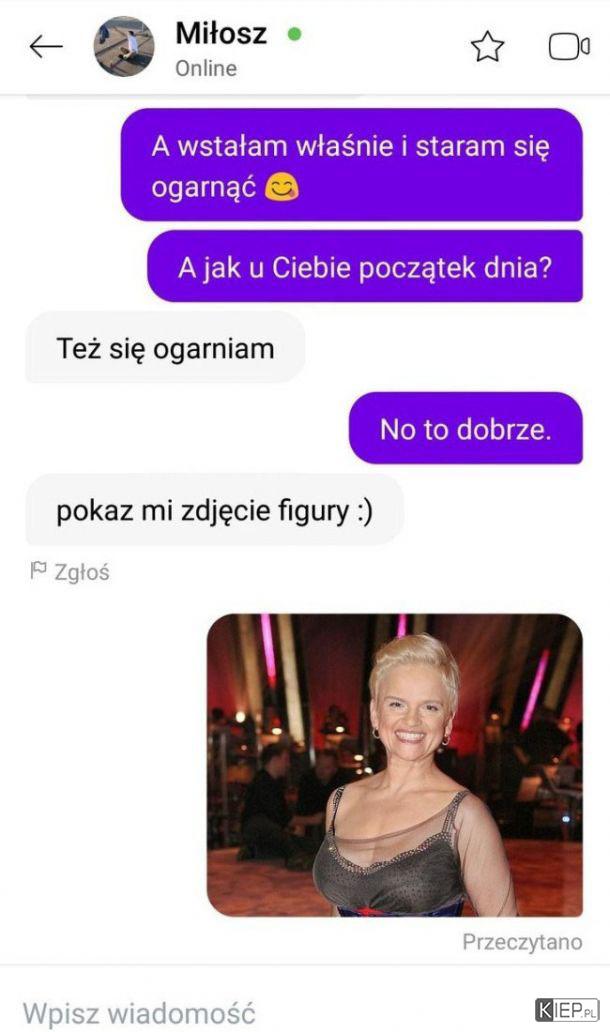Report the message via the Zgłoś link
This screenshot has height=1032, width=610.
[x=70, y=572]
